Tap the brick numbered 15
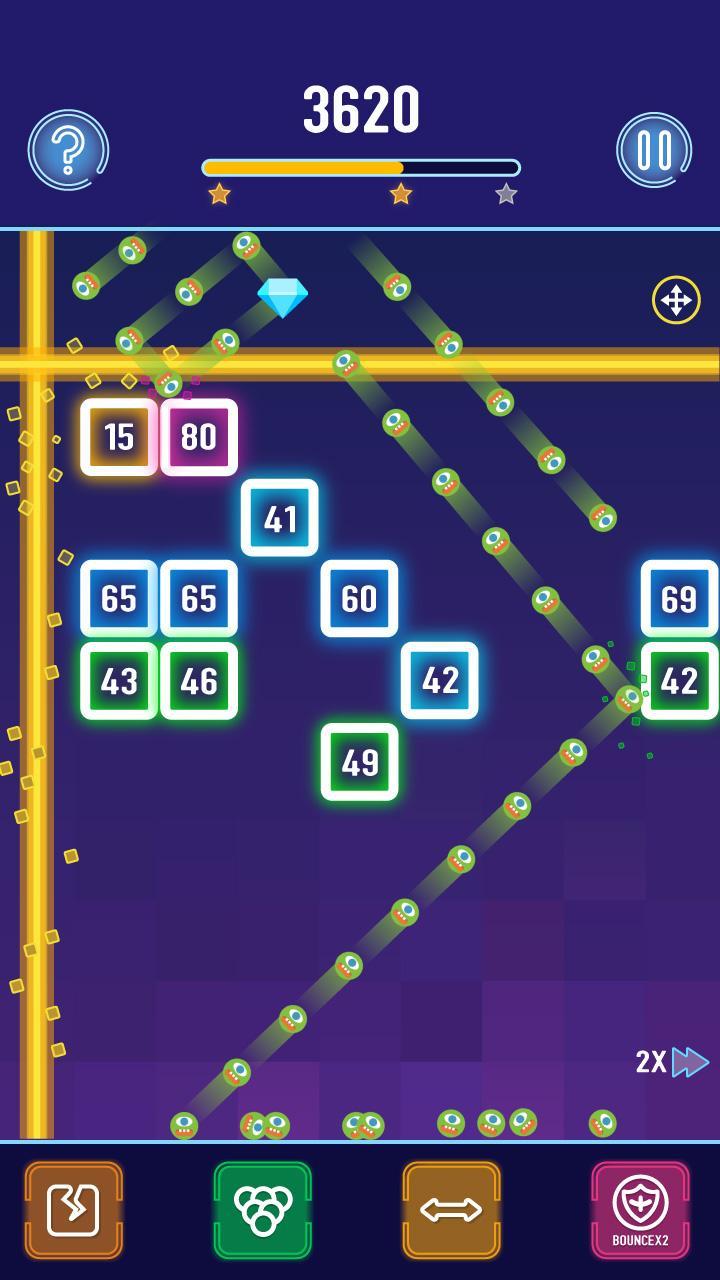720x1280 pixels. 118,436
